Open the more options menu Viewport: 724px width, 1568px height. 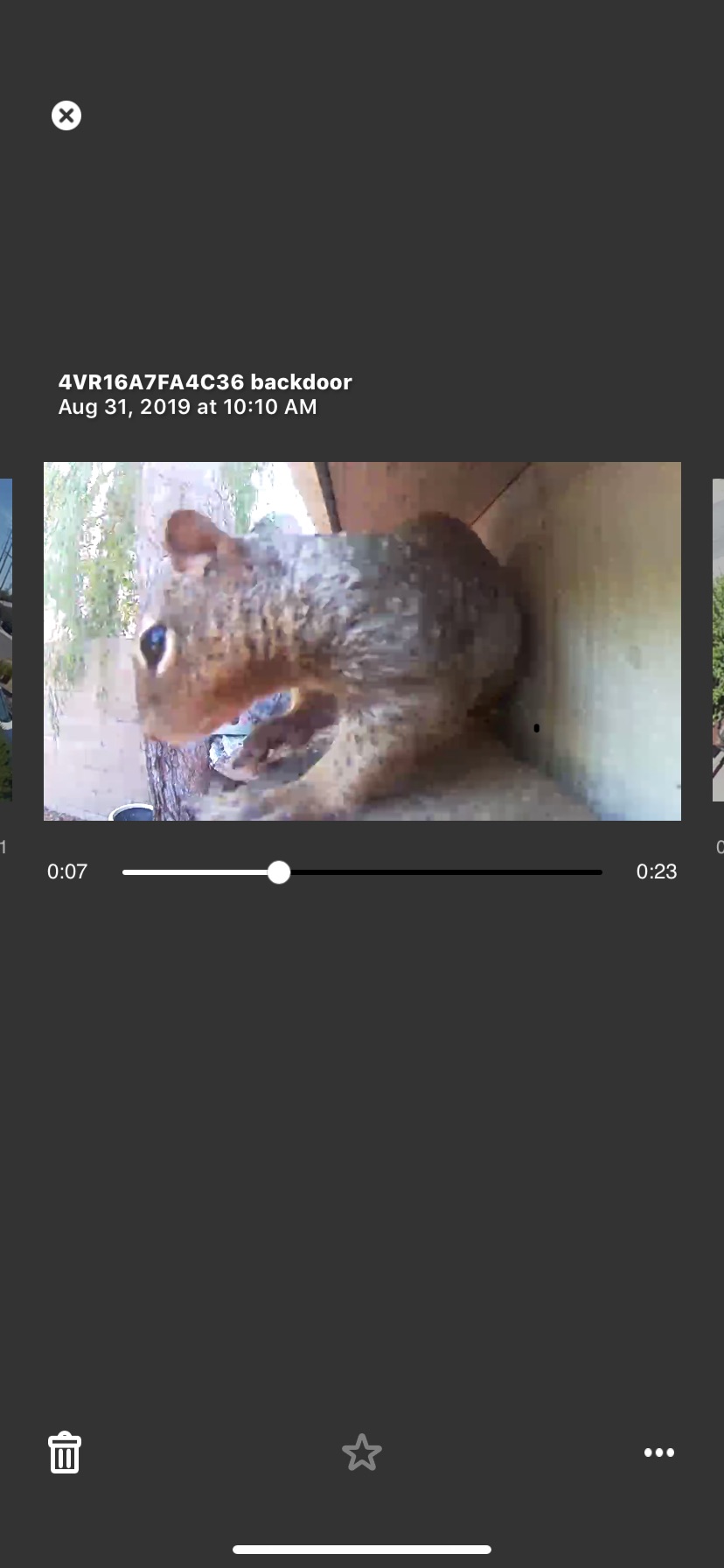pos(658,1452)
